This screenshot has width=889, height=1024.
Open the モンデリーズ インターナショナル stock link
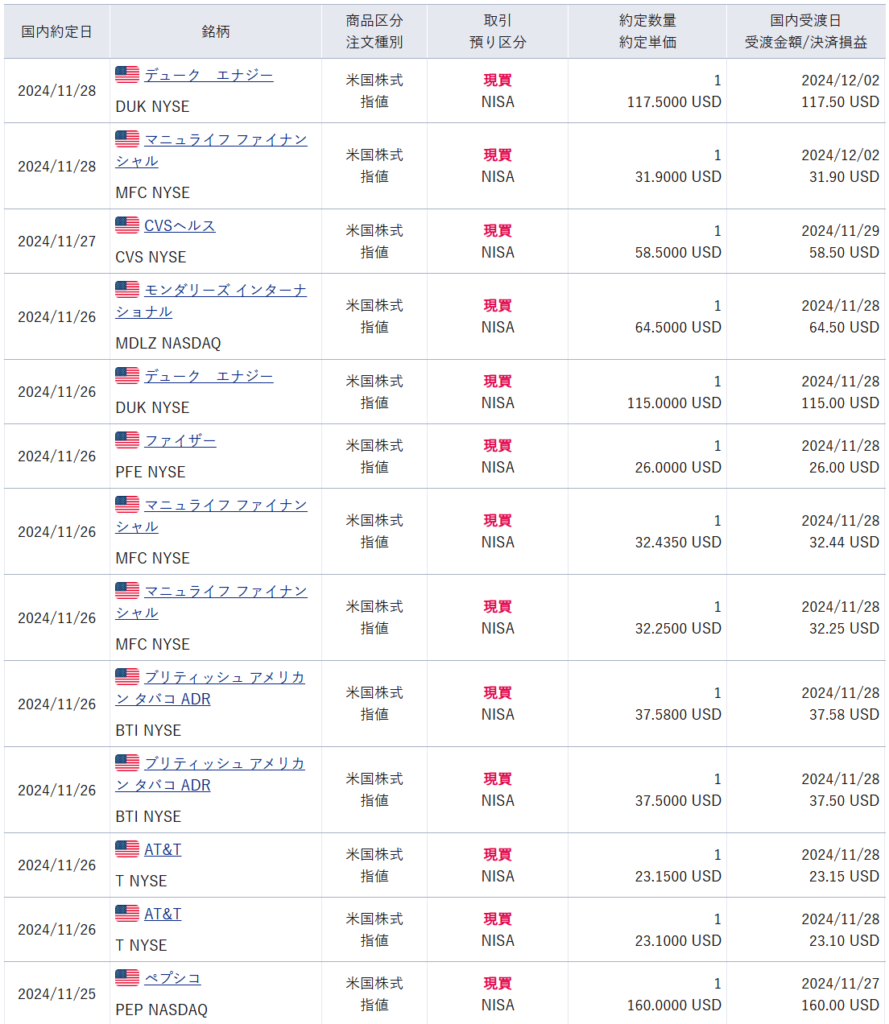tap(225, 291)
